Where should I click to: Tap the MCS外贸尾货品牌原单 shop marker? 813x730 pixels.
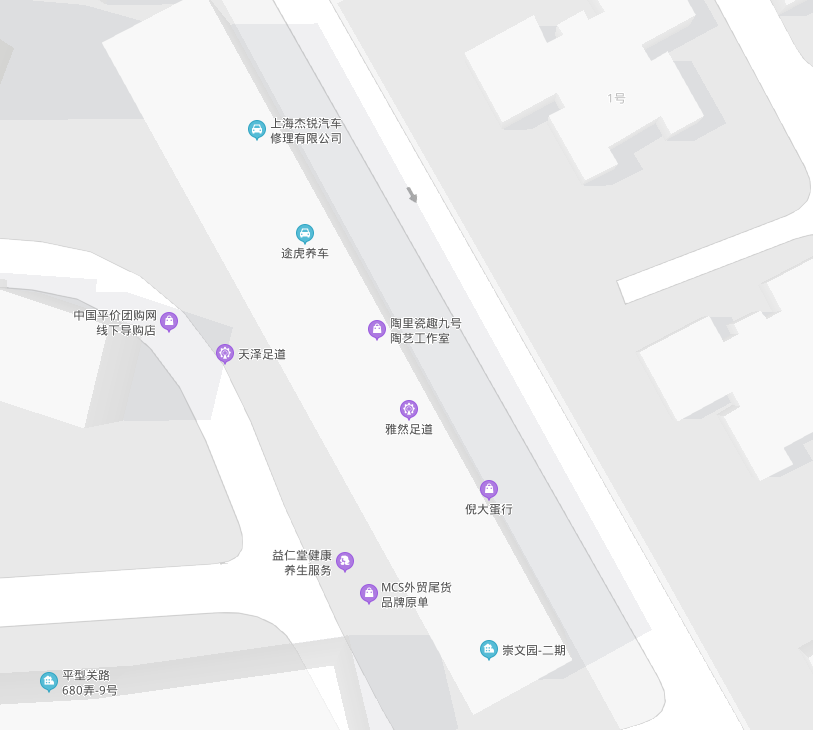[x=369, y=593]
